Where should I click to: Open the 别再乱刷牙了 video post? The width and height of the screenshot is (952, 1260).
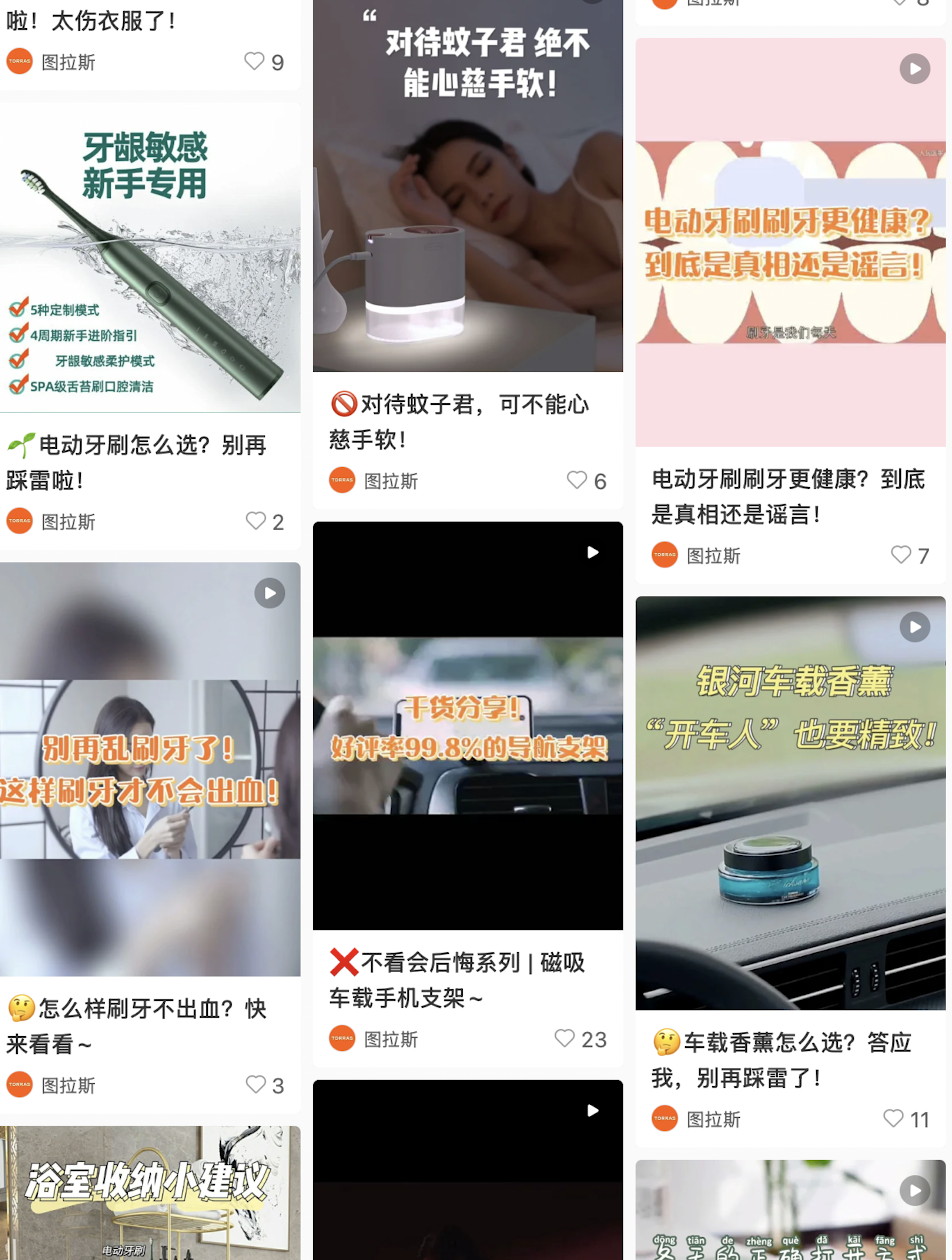[150, 768]
